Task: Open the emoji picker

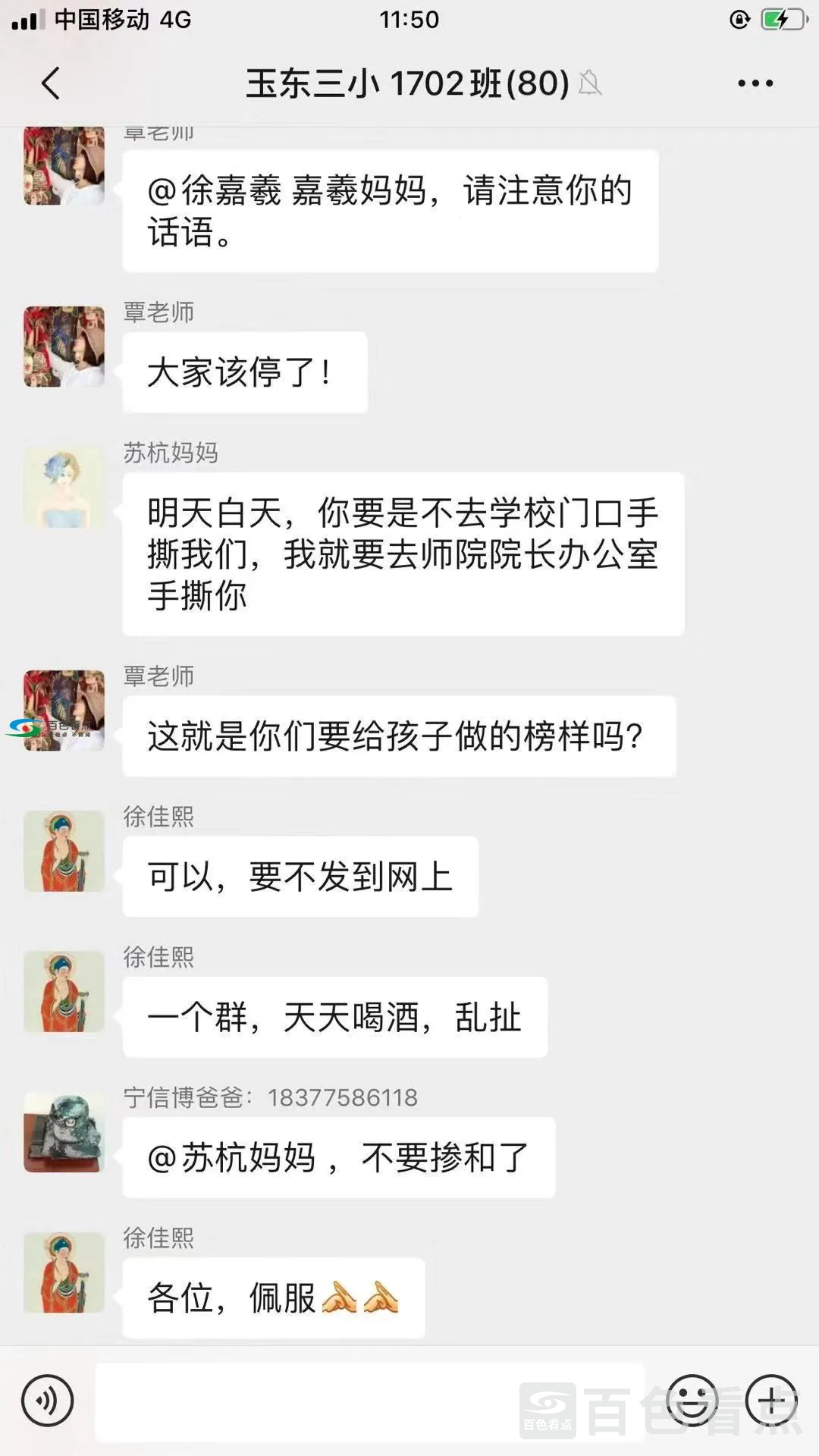Action: pos(692,1401)
